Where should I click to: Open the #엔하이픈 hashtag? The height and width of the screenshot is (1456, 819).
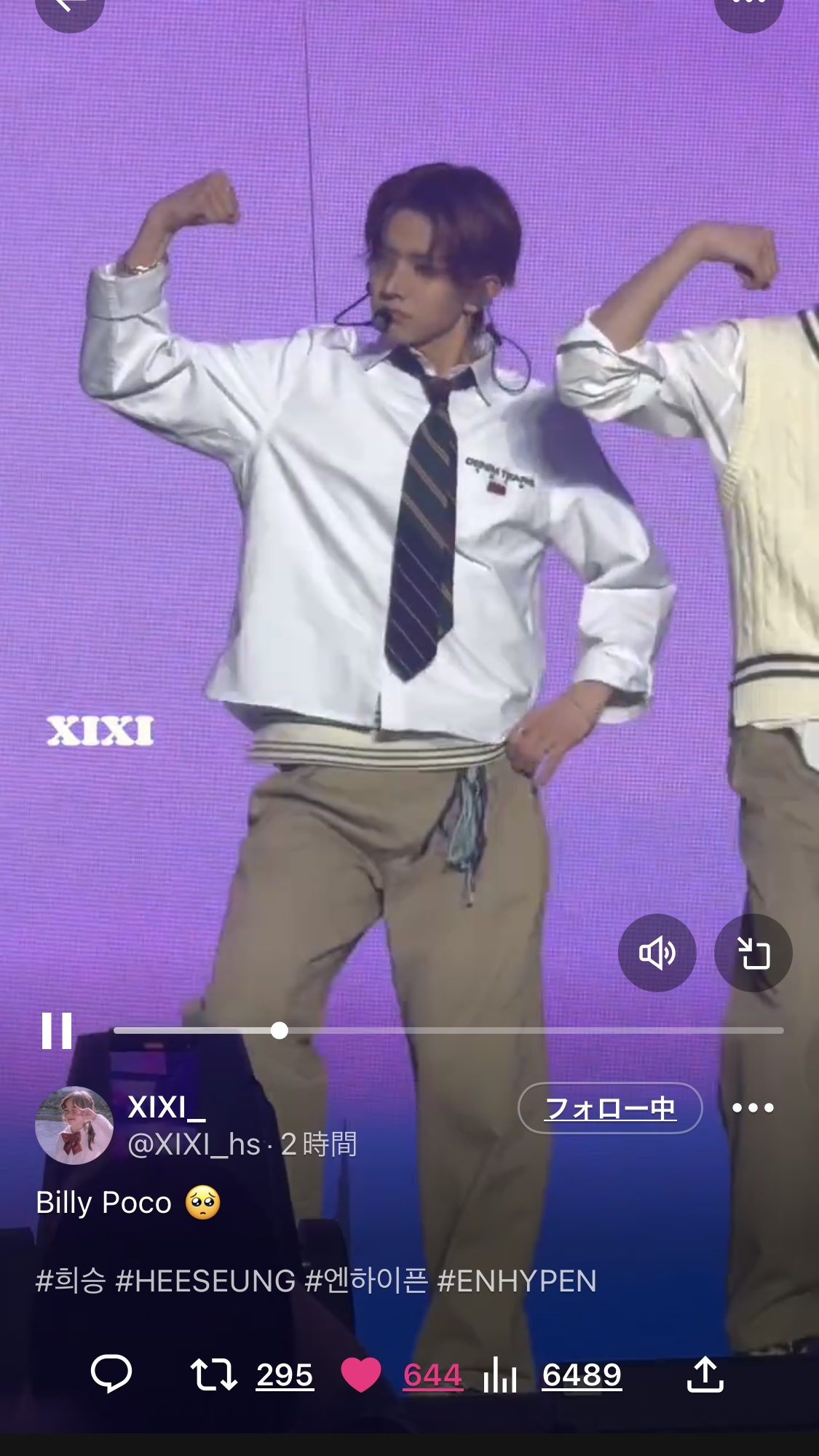point(366,1281)
